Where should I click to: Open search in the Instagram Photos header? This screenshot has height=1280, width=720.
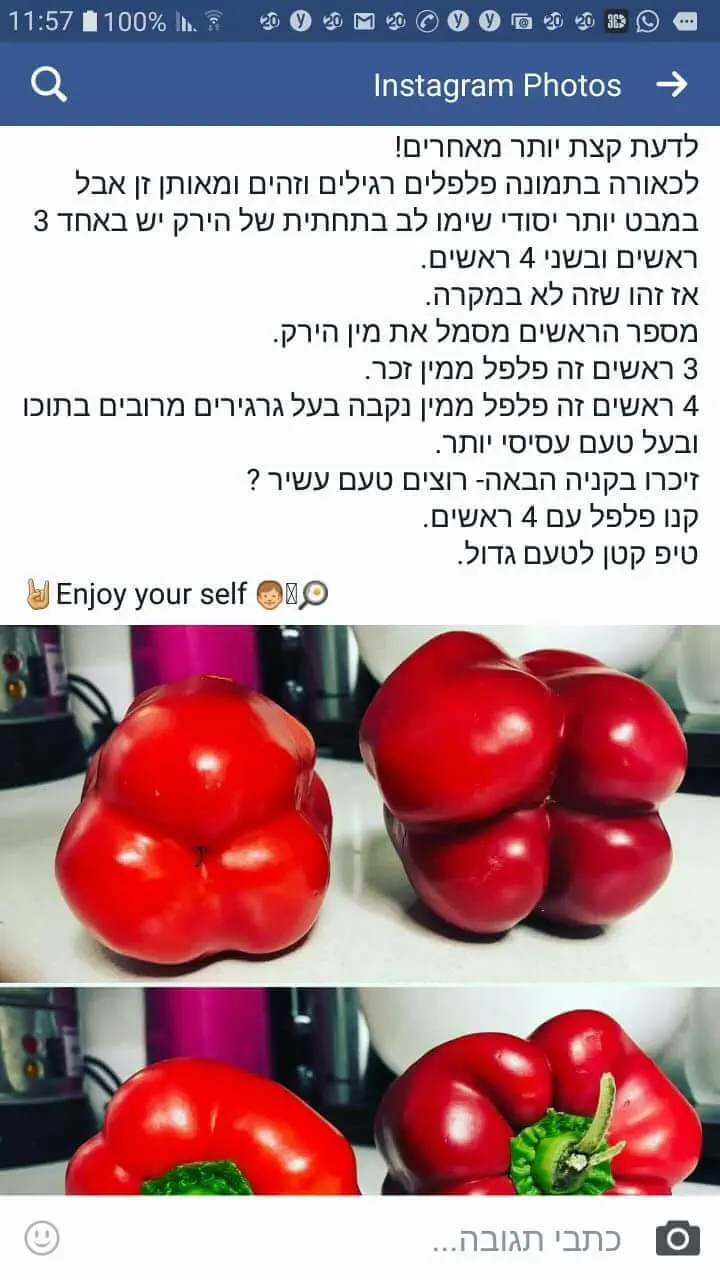[48, 85]
